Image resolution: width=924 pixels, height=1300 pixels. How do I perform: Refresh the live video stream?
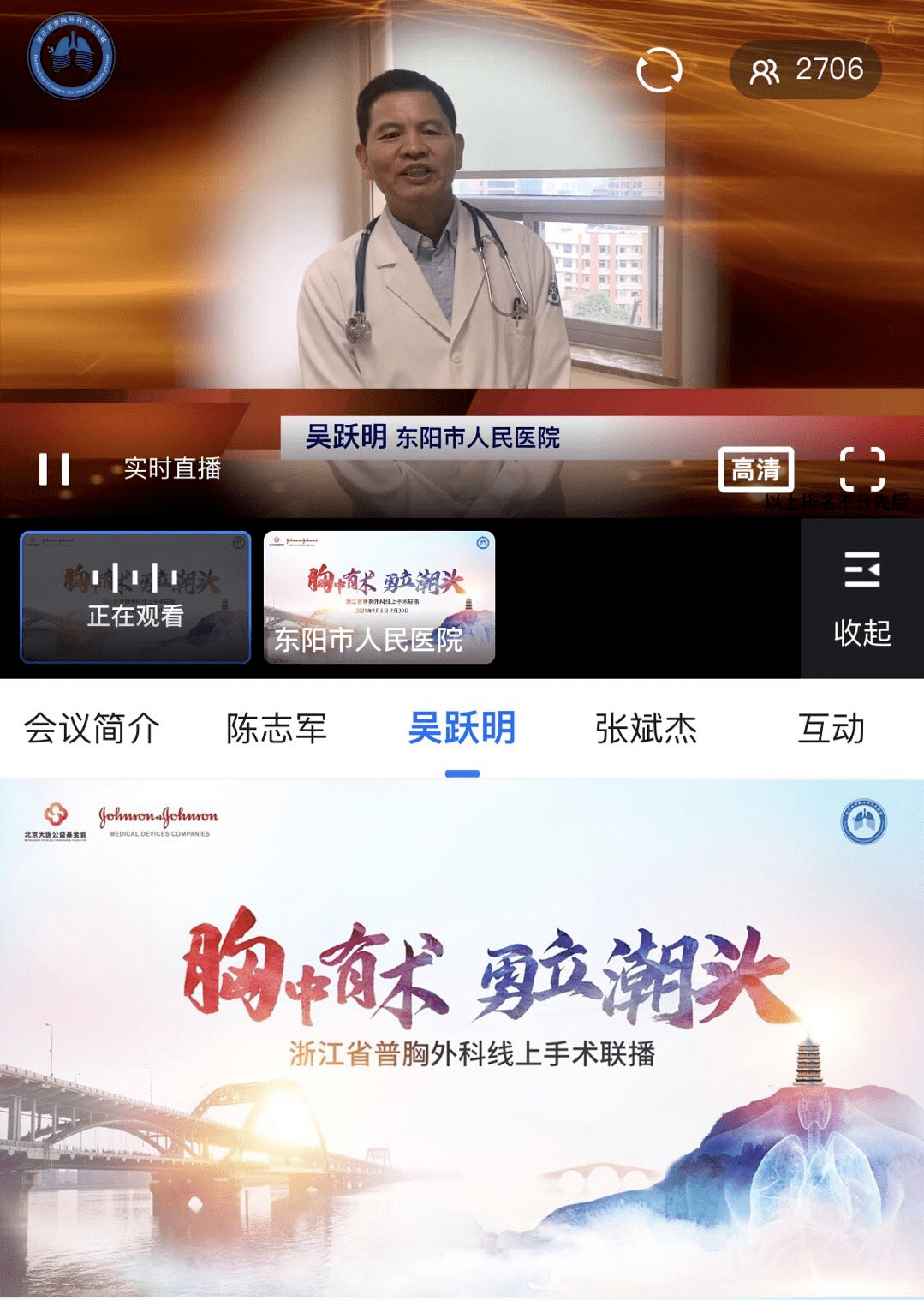(x=659, y=70)
